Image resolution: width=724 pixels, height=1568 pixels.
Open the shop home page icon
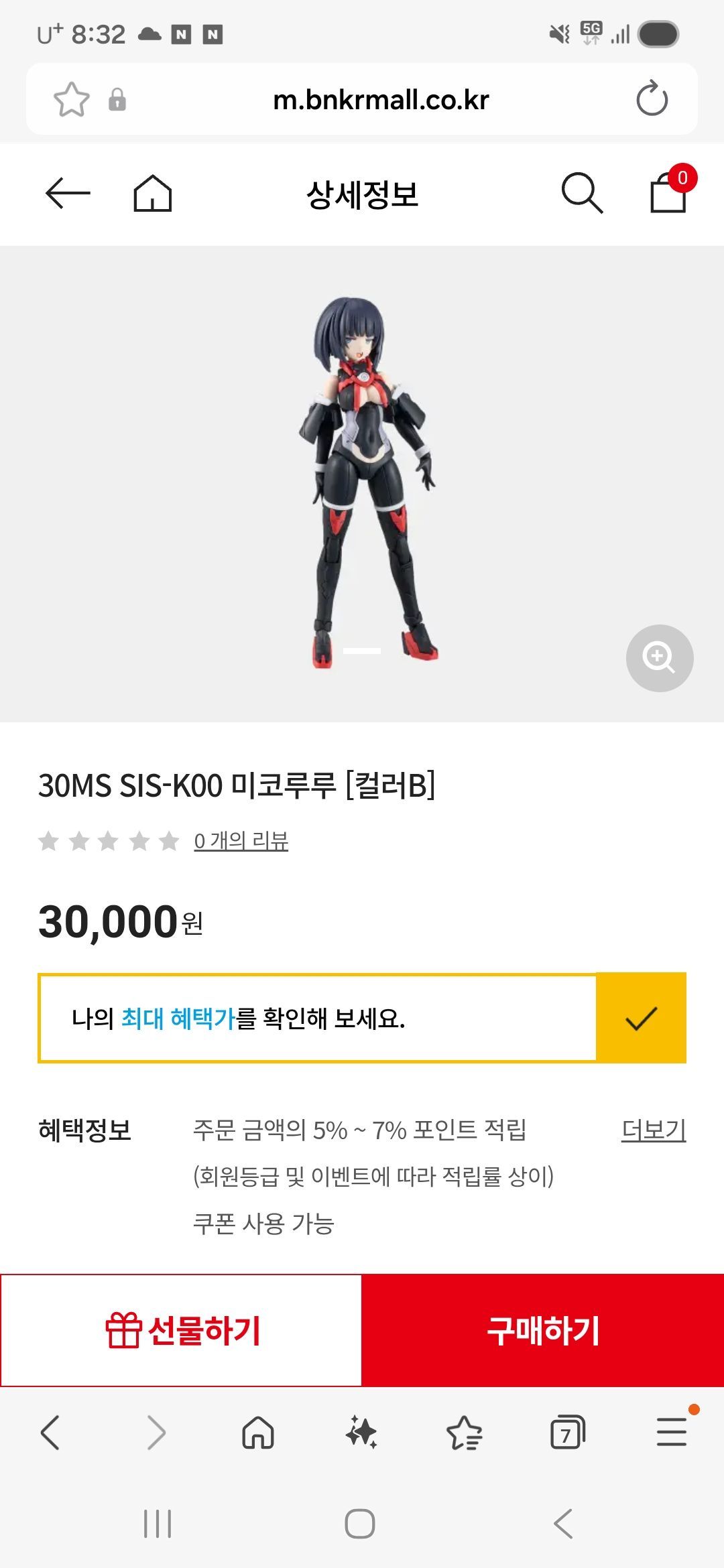153,194
